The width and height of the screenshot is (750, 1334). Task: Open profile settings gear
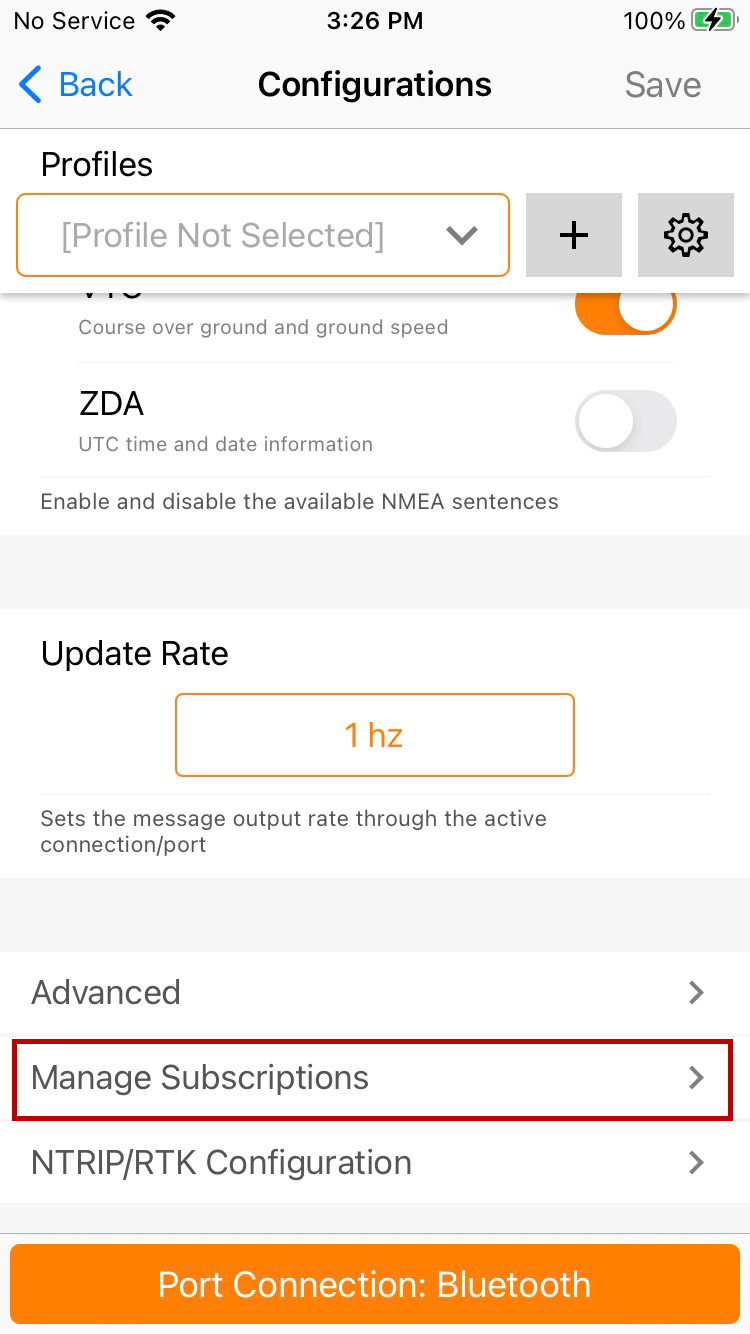(x=686, y=236)
